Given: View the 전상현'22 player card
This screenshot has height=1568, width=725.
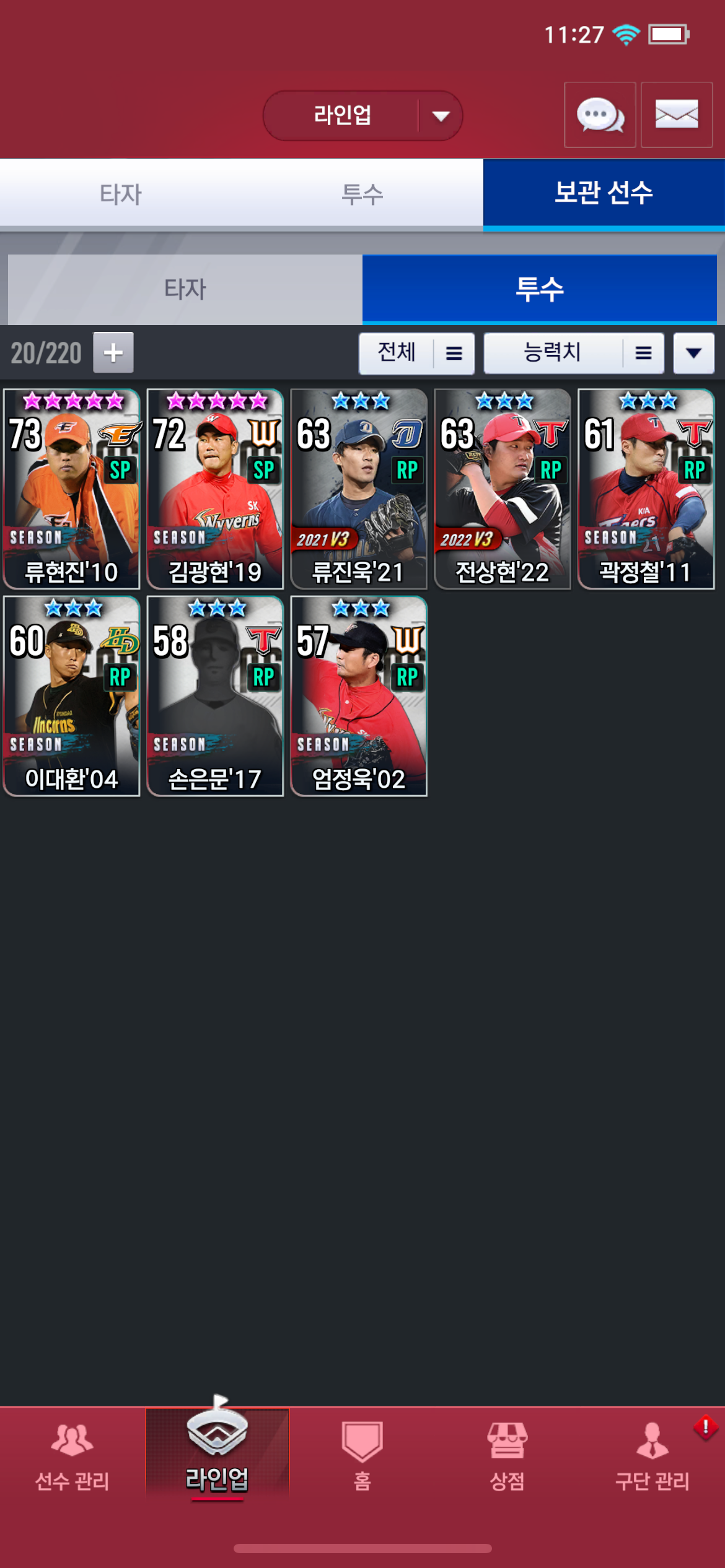Looking at the screenshot, I should coord(503,489).
